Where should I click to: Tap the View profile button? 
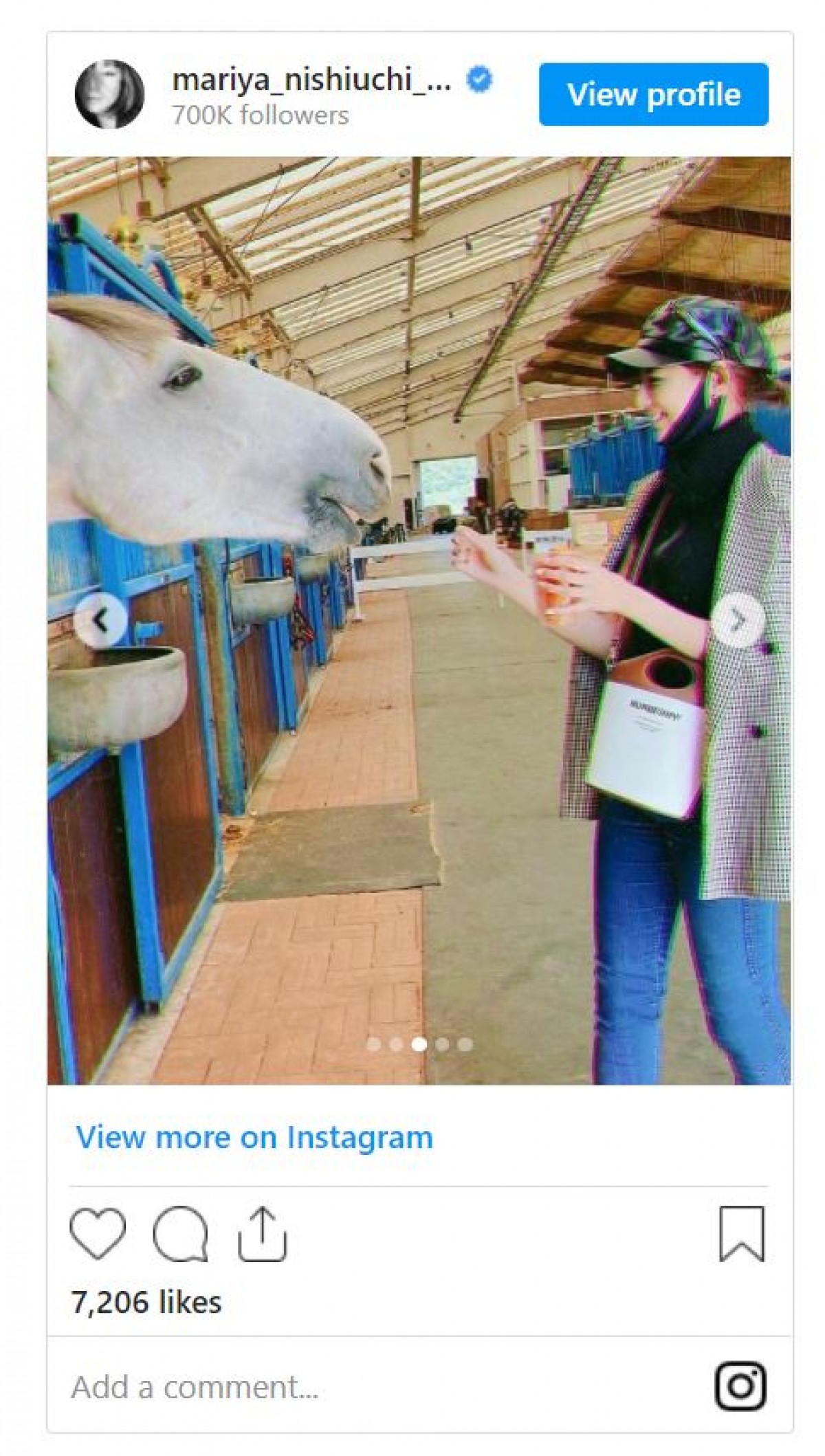click(x=653, y=94)
